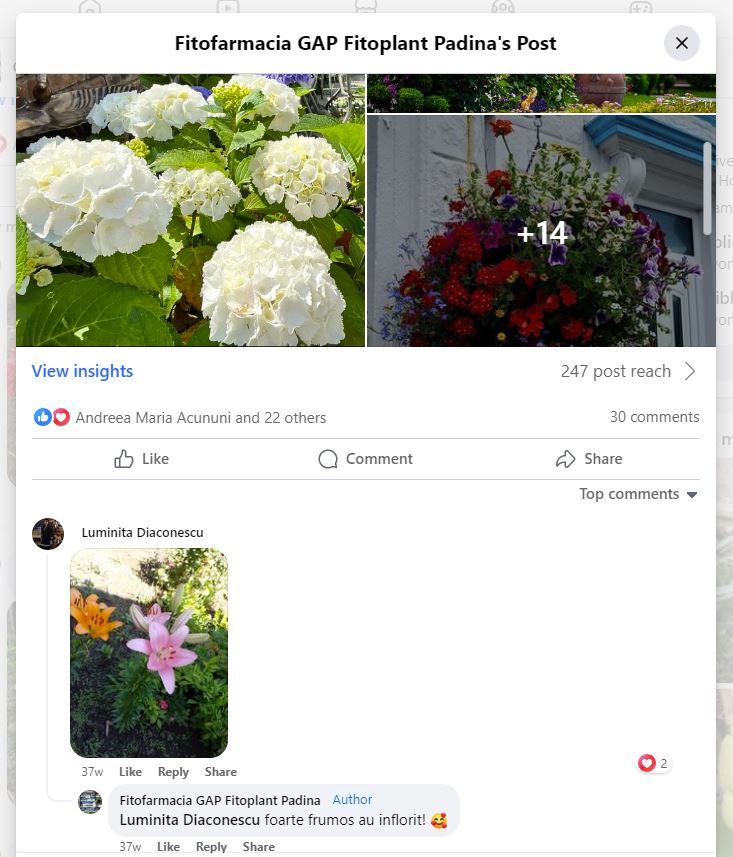View reactions on Luminita's comment
733x857 pixels.
[653, 764]
